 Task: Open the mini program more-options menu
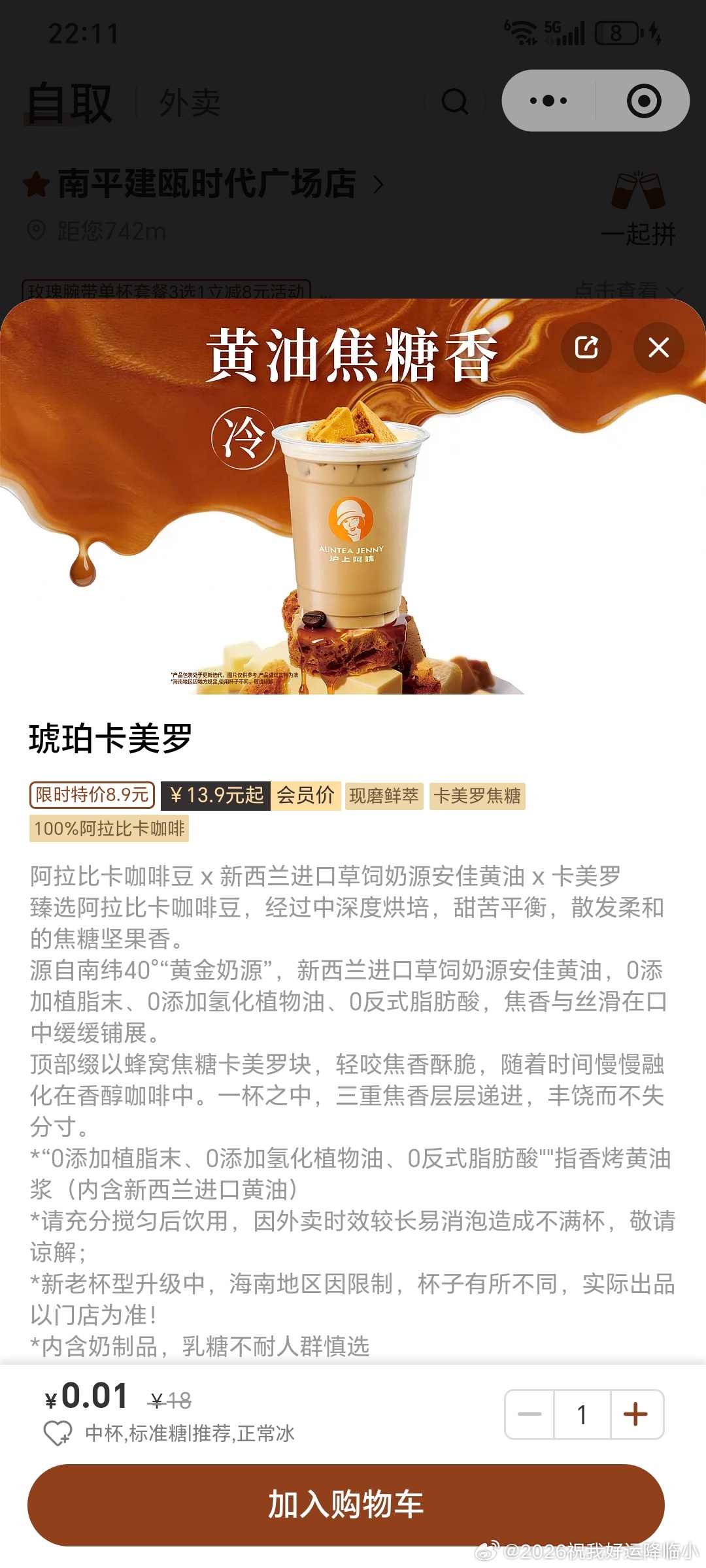(x=548, y=101)
